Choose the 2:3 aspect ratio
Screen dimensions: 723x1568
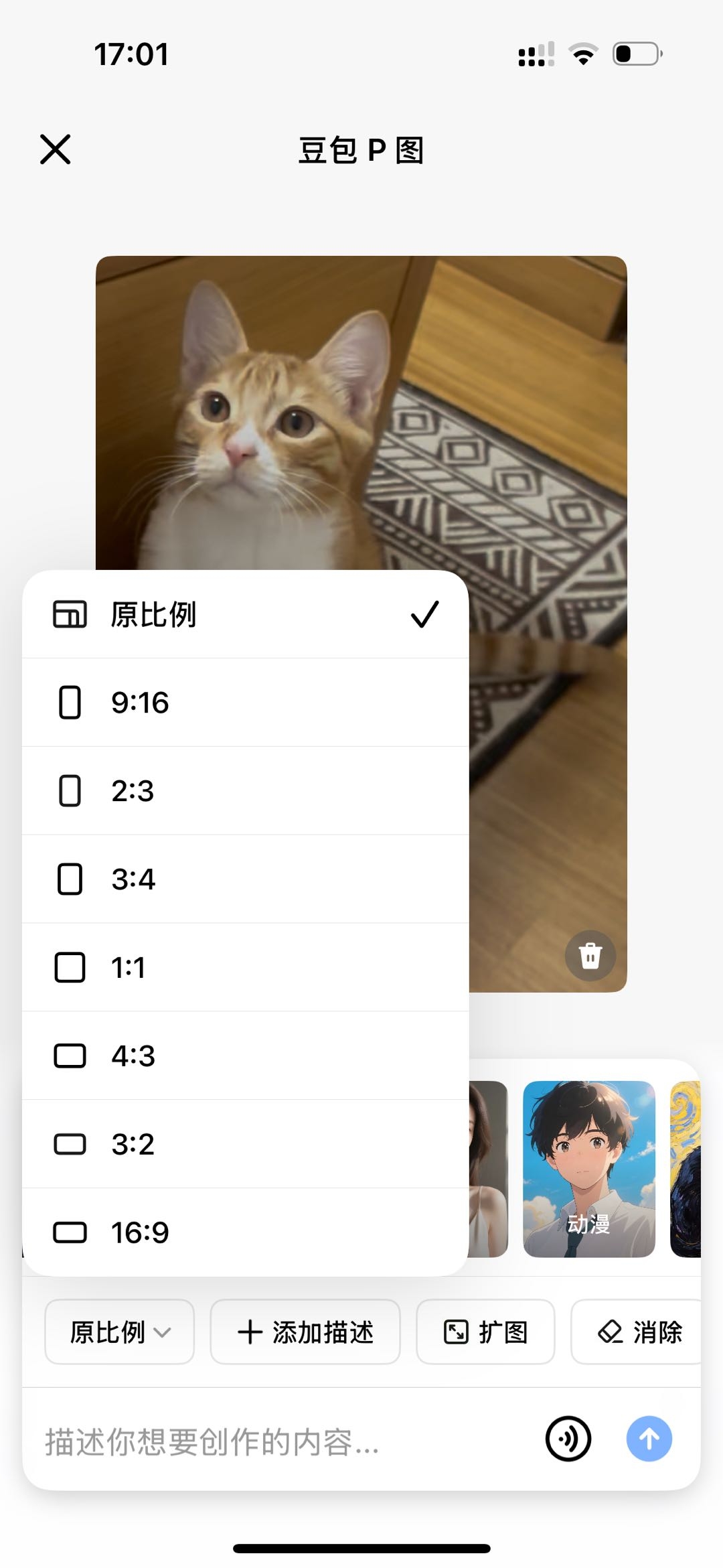[245, 791]
